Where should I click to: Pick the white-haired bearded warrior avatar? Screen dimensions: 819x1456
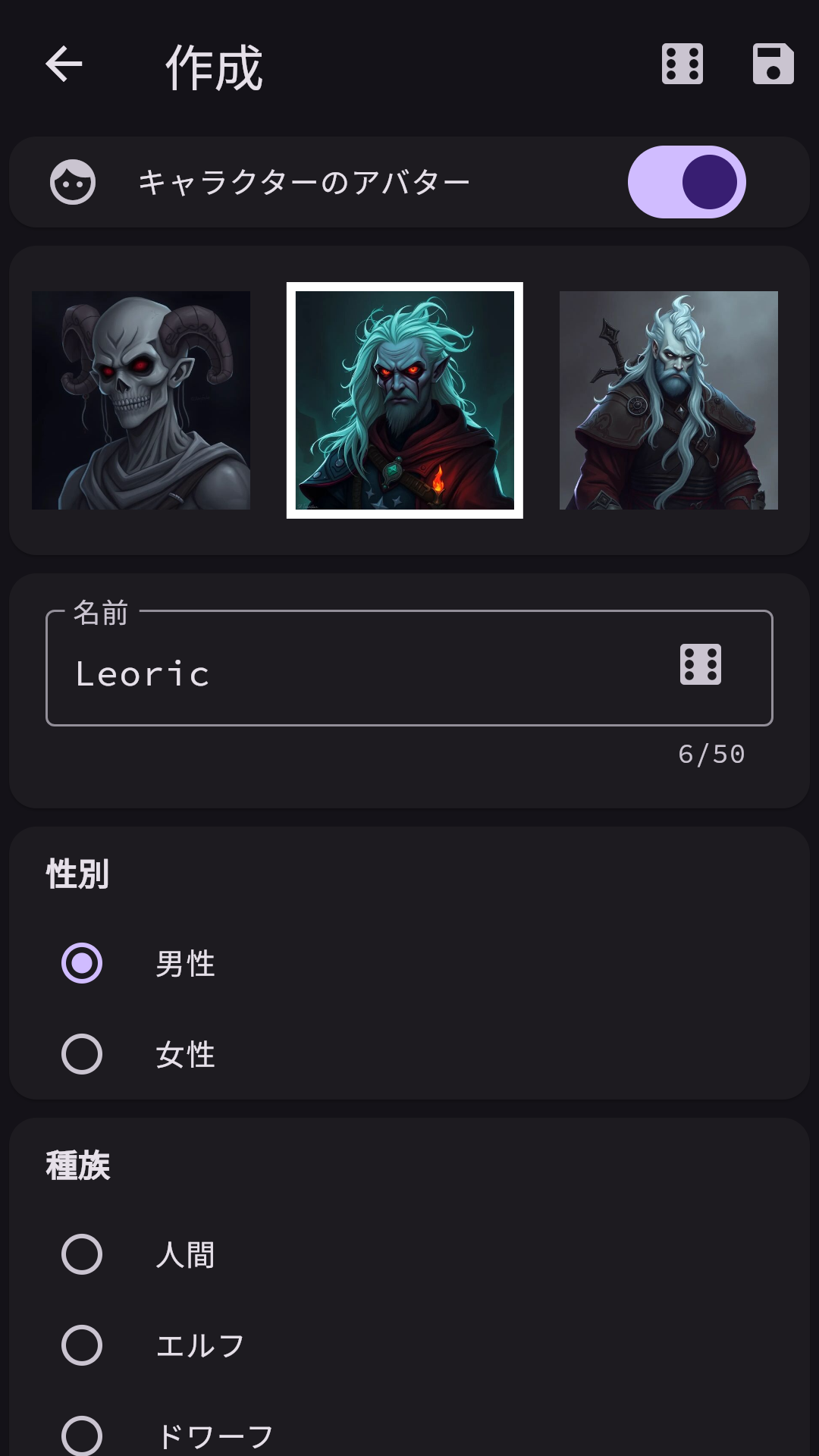[x=668, y=400]
